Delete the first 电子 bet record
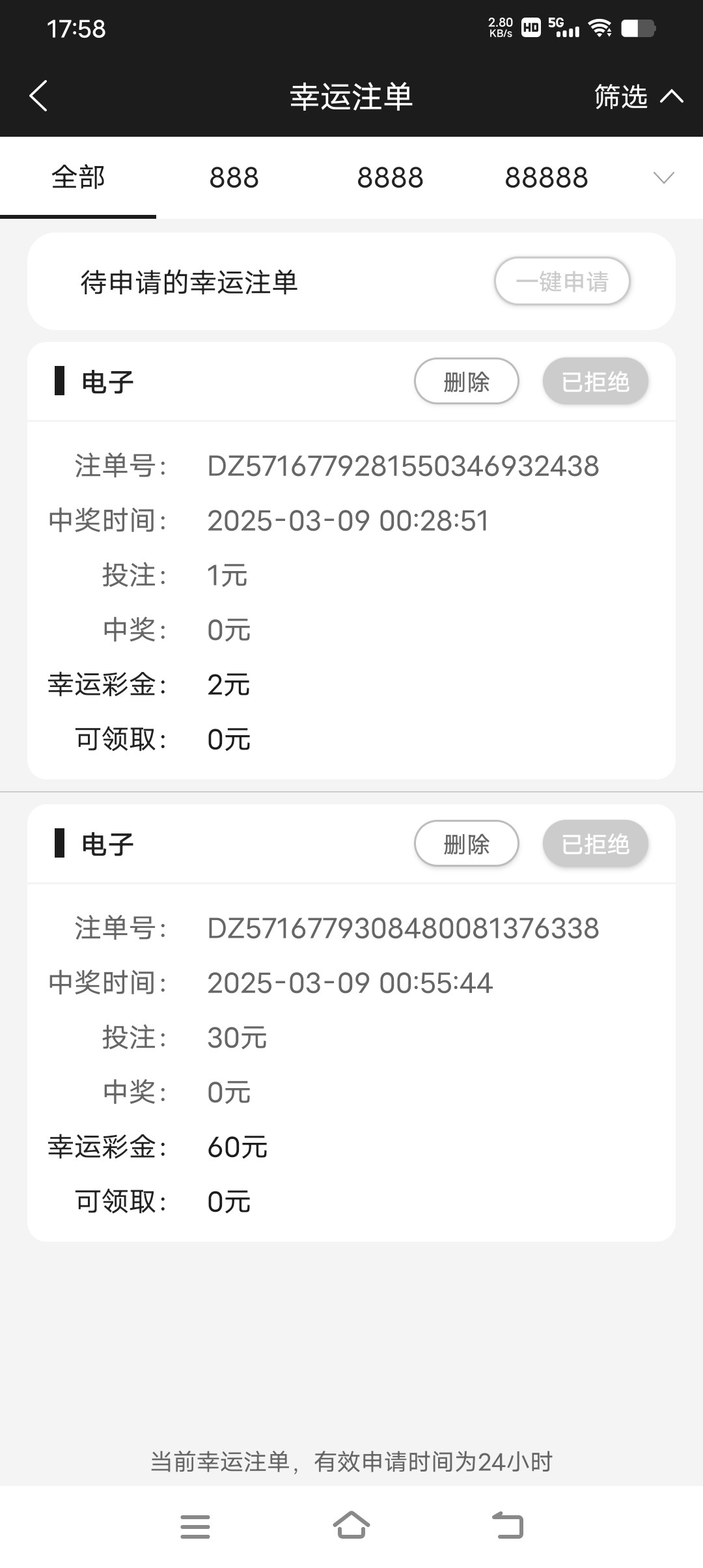Viewport: 703px width, 1568px height. (x=466, y=382)
